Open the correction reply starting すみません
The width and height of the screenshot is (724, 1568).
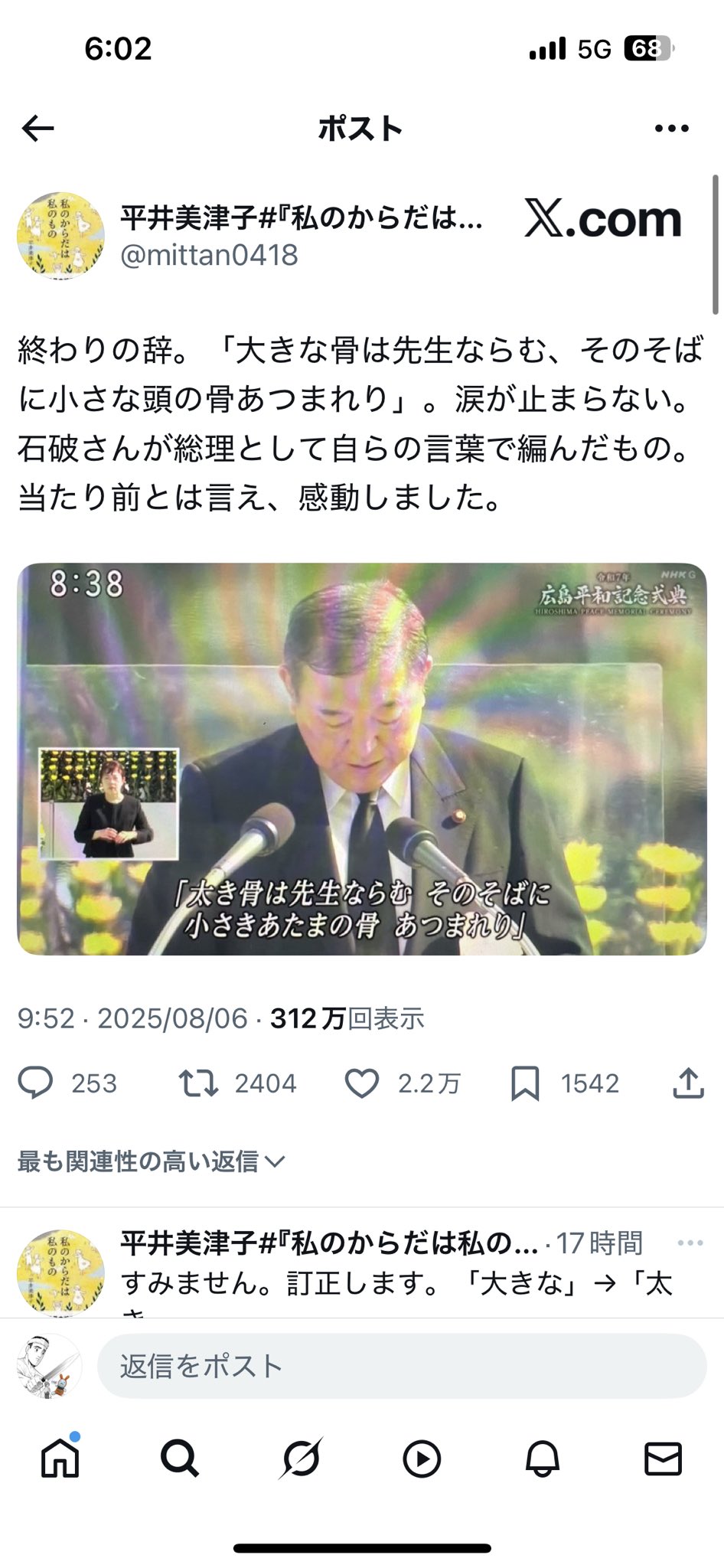pos(396,1283)
